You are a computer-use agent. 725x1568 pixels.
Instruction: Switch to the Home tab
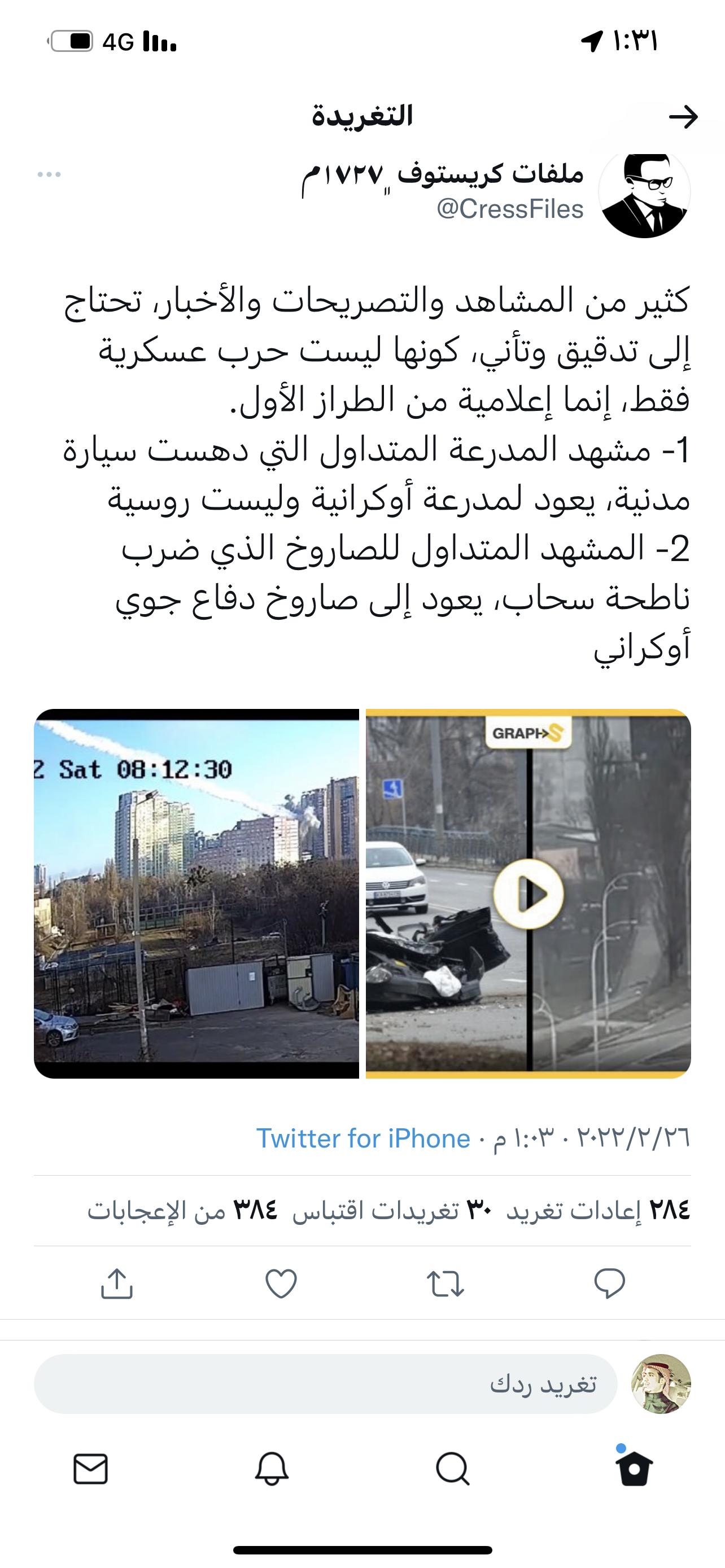pos(633,1469)
